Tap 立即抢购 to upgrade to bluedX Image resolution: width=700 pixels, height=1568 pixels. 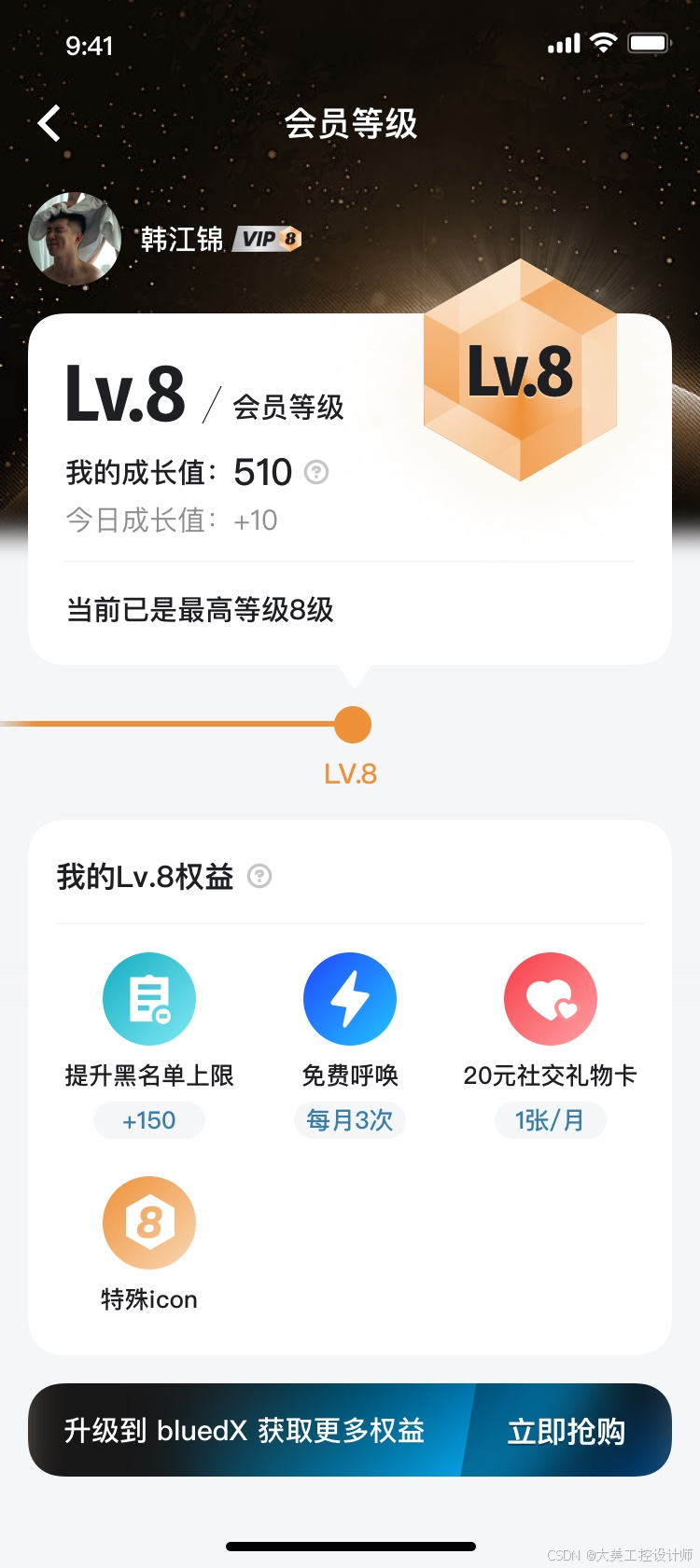566,1430
